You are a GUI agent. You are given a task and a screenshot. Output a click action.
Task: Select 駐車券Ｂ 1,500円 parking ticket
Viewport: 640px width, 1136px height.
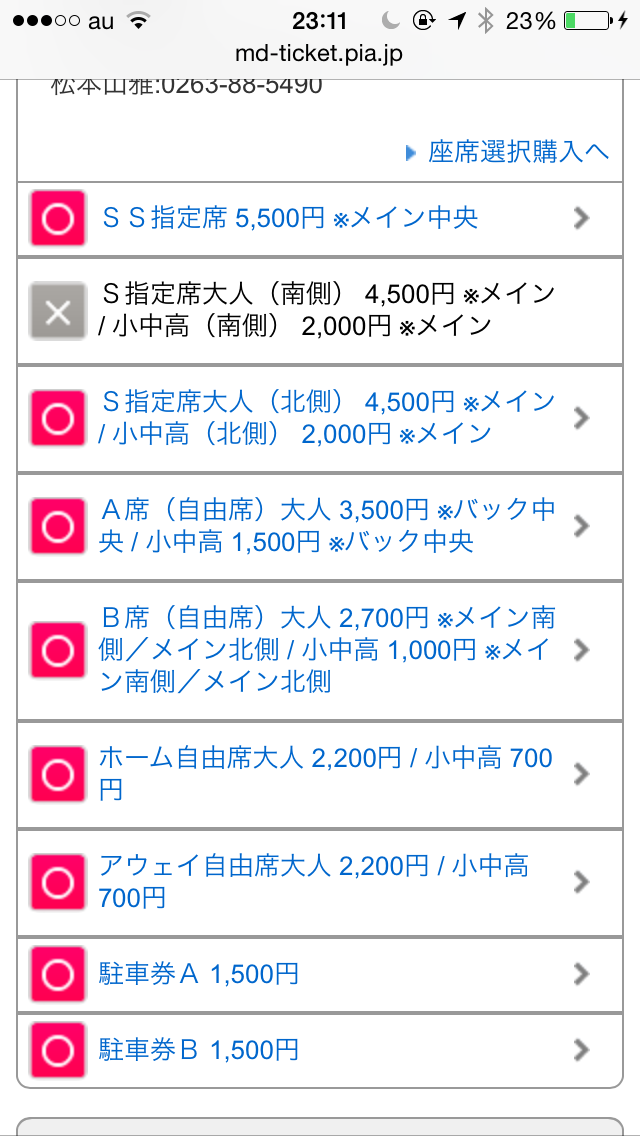(200, 1050)
